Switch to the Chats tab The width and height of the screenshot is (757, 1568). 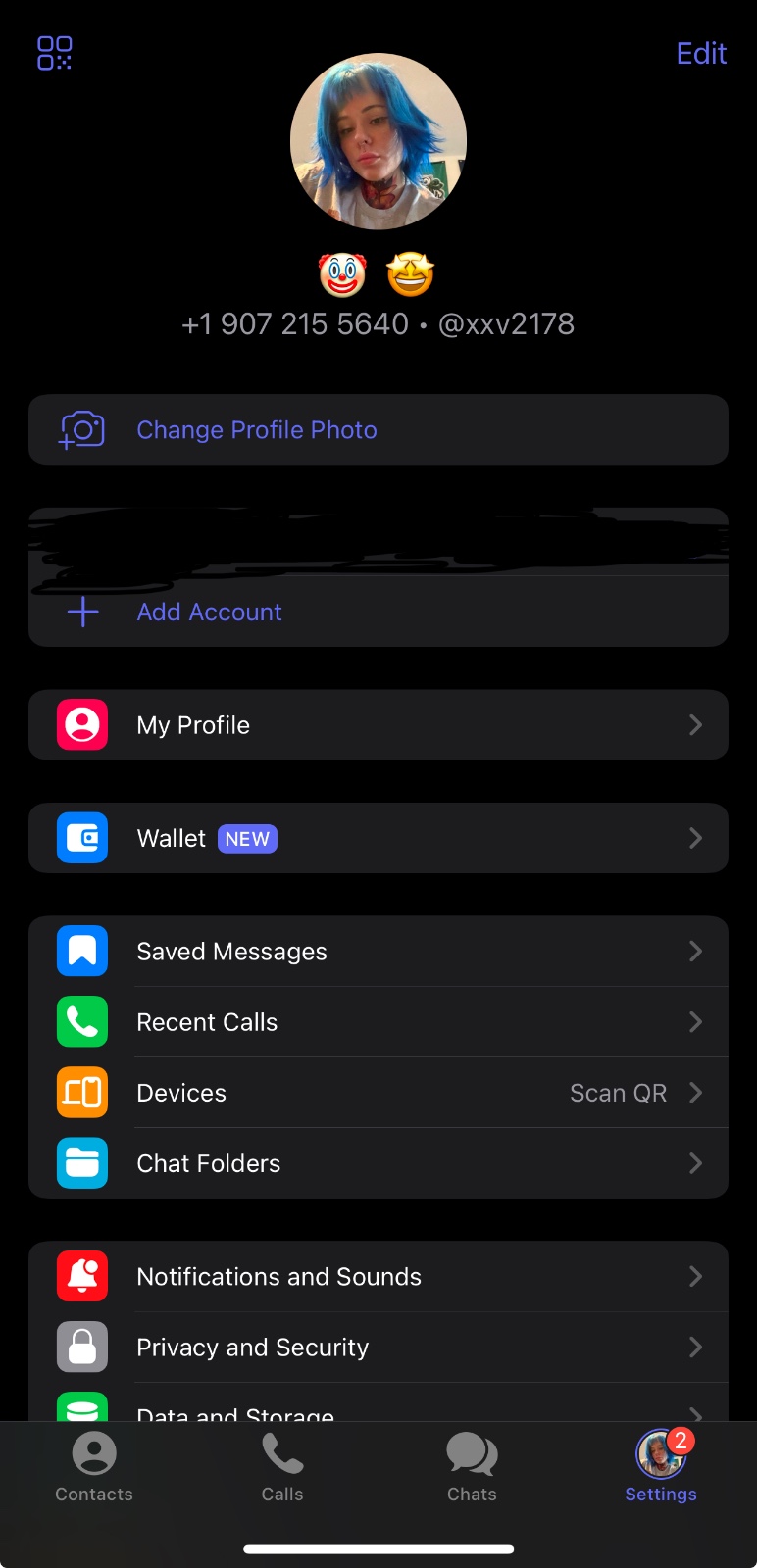tap(472, 1467)
